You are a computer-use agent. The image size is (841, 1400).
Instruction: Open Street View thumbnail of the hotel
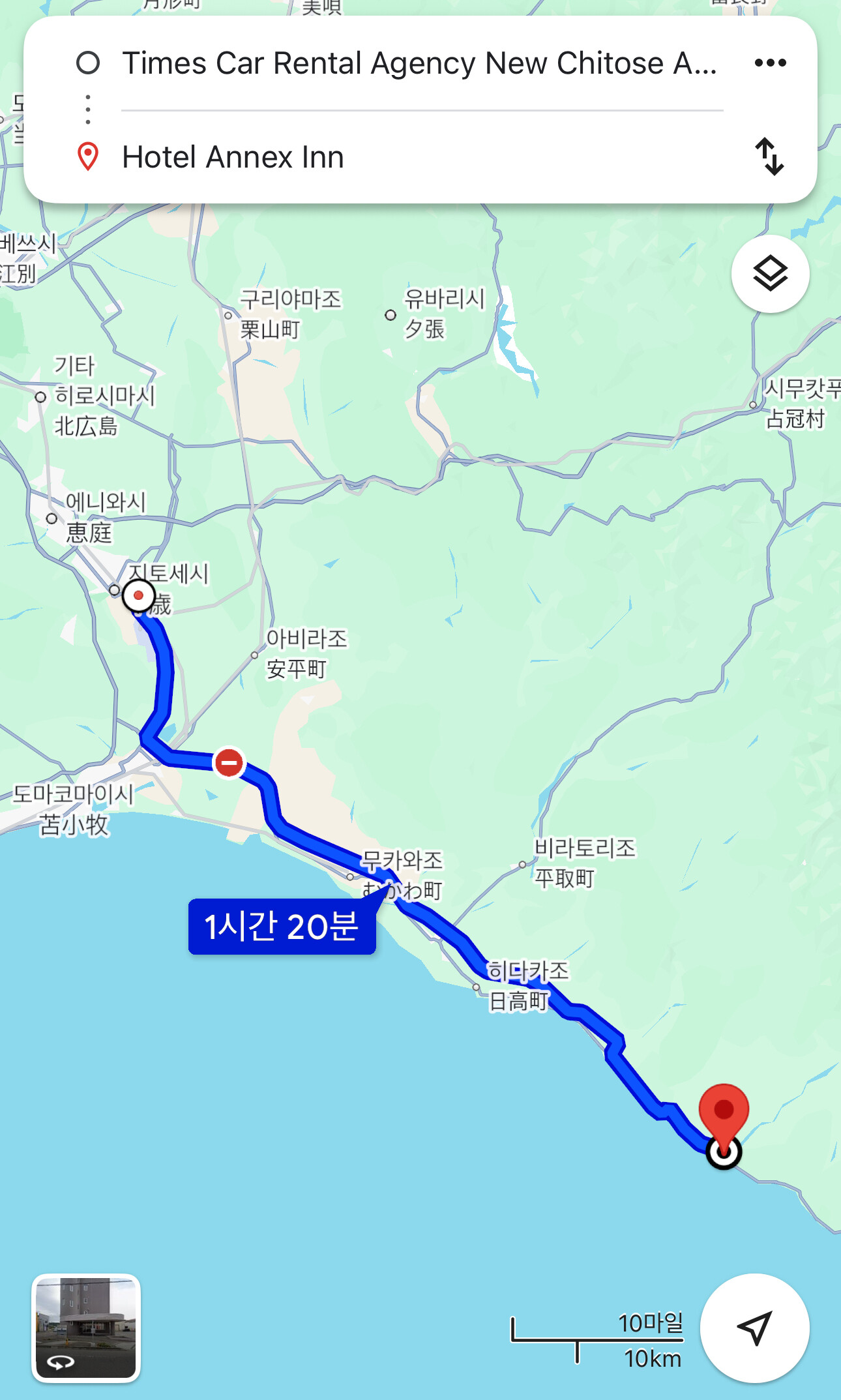[x=86, y=1328]
